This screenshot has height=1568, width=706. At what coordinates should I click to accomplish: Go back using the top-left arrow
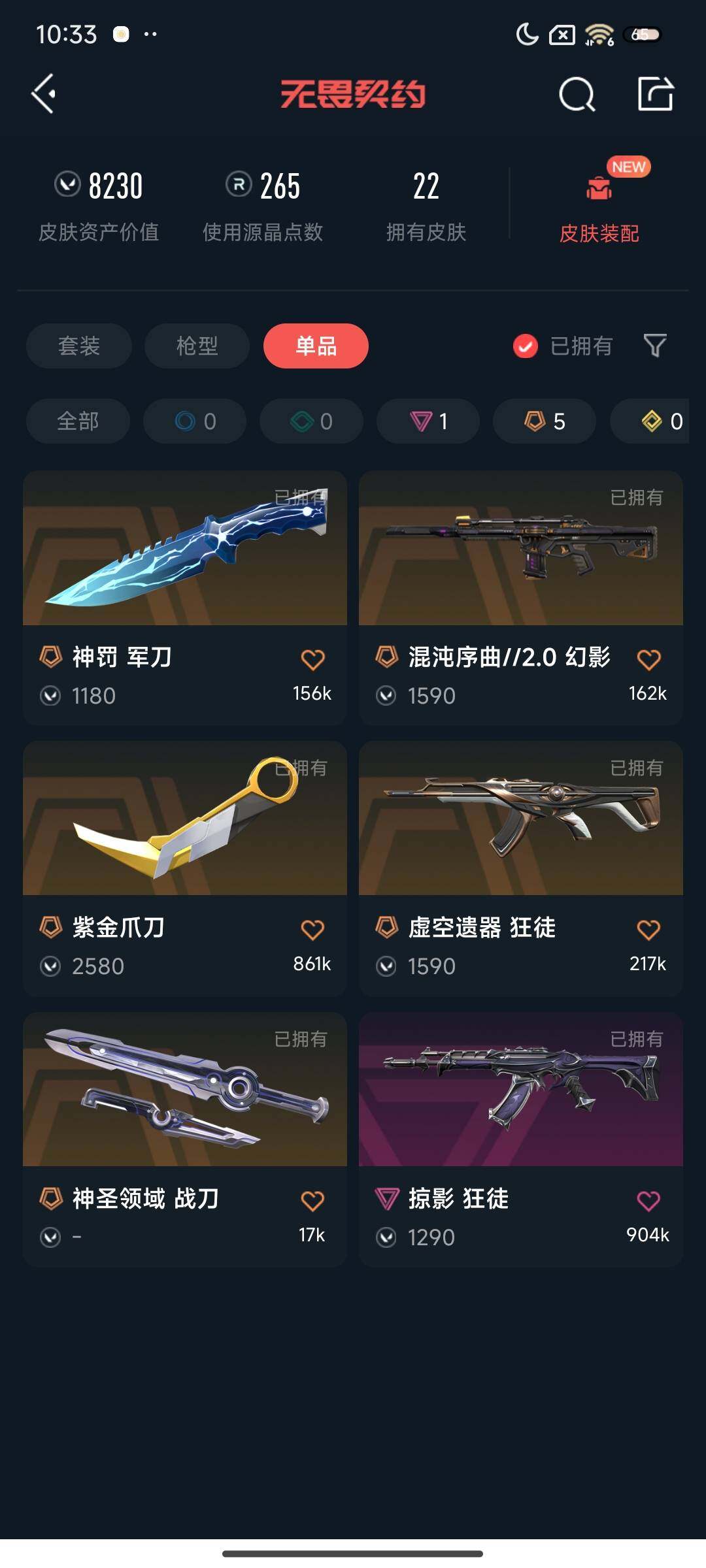coord(44,94)
